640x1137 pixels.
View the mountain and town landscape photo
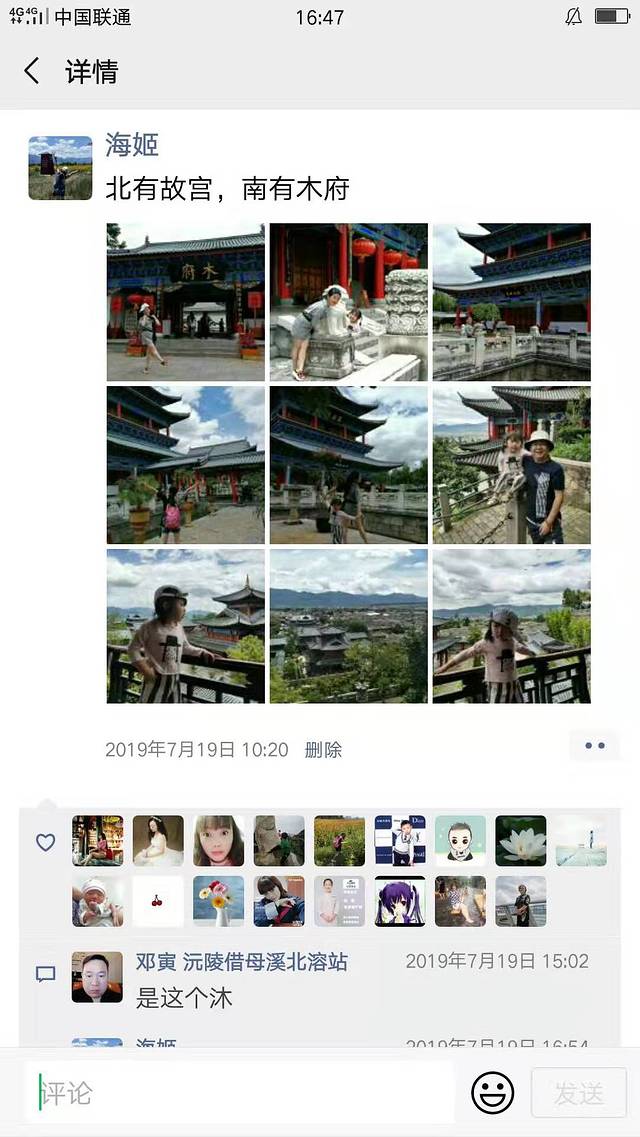click(x=348, y=626)
